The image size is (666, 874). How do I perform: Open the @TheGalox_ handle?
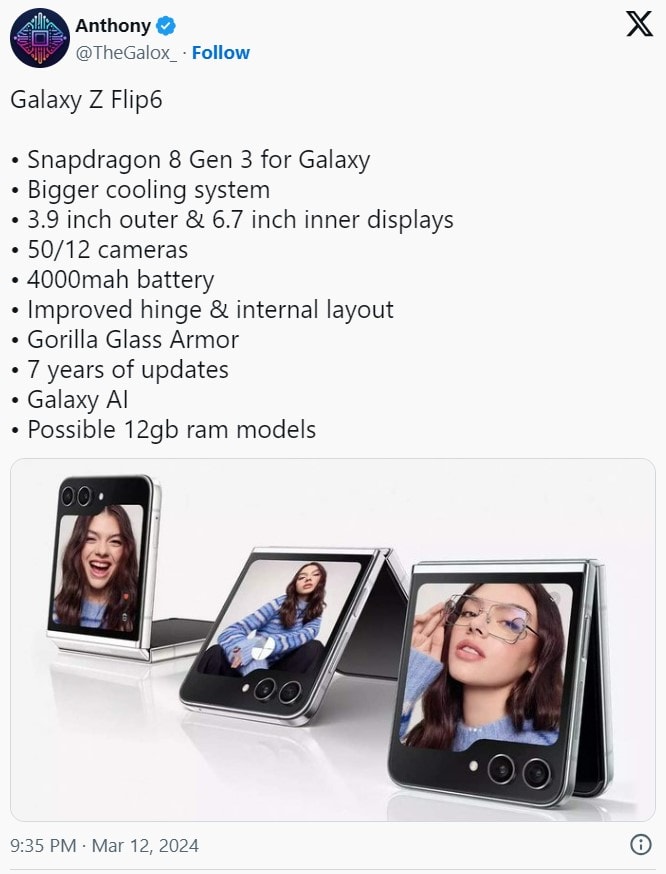pyautogui.click(x=126, y=52)
